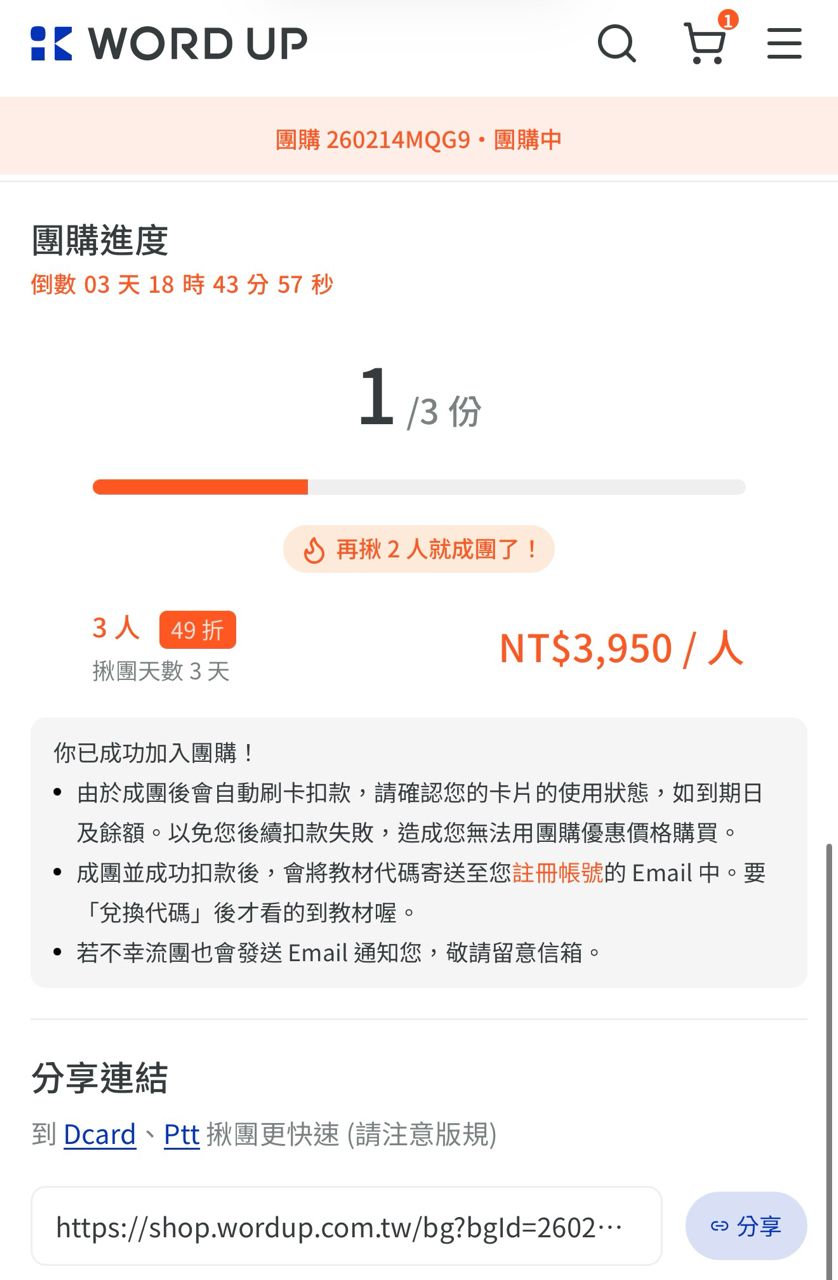Open the hamburger menu
This screenshot has width=838, height=1280.
click(784, 43)
